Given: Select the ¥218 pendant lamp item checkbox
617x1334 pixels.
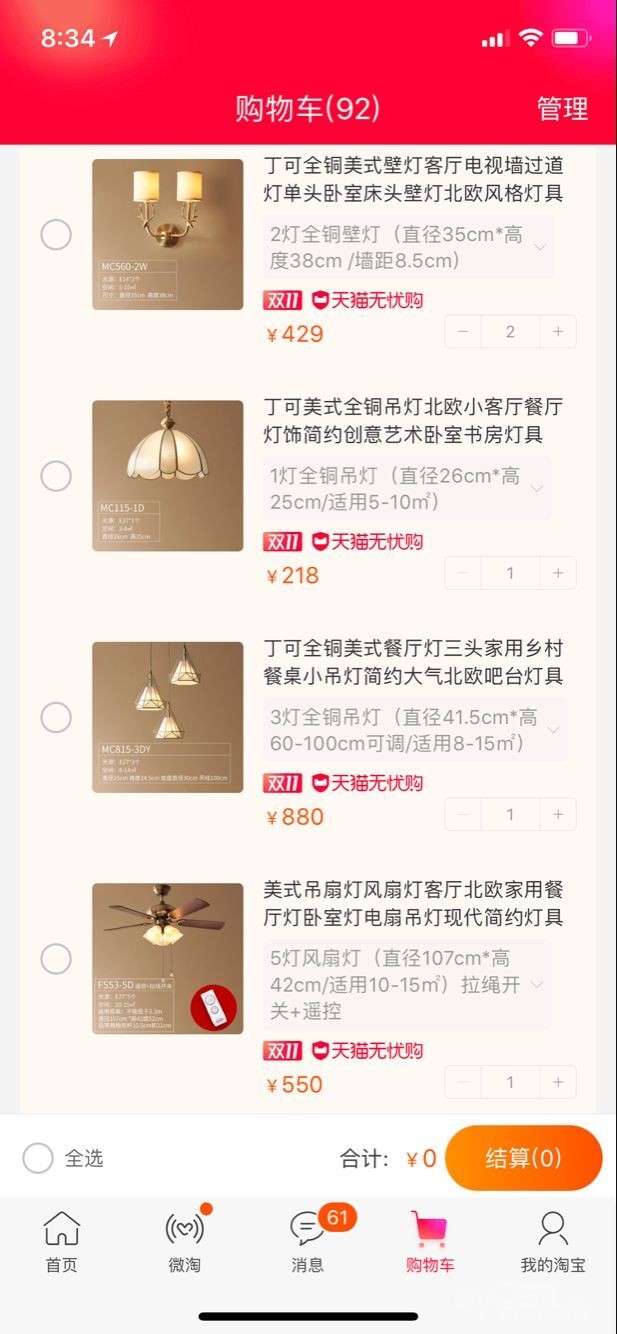Looking at the screenshot, I should [56, 476].
